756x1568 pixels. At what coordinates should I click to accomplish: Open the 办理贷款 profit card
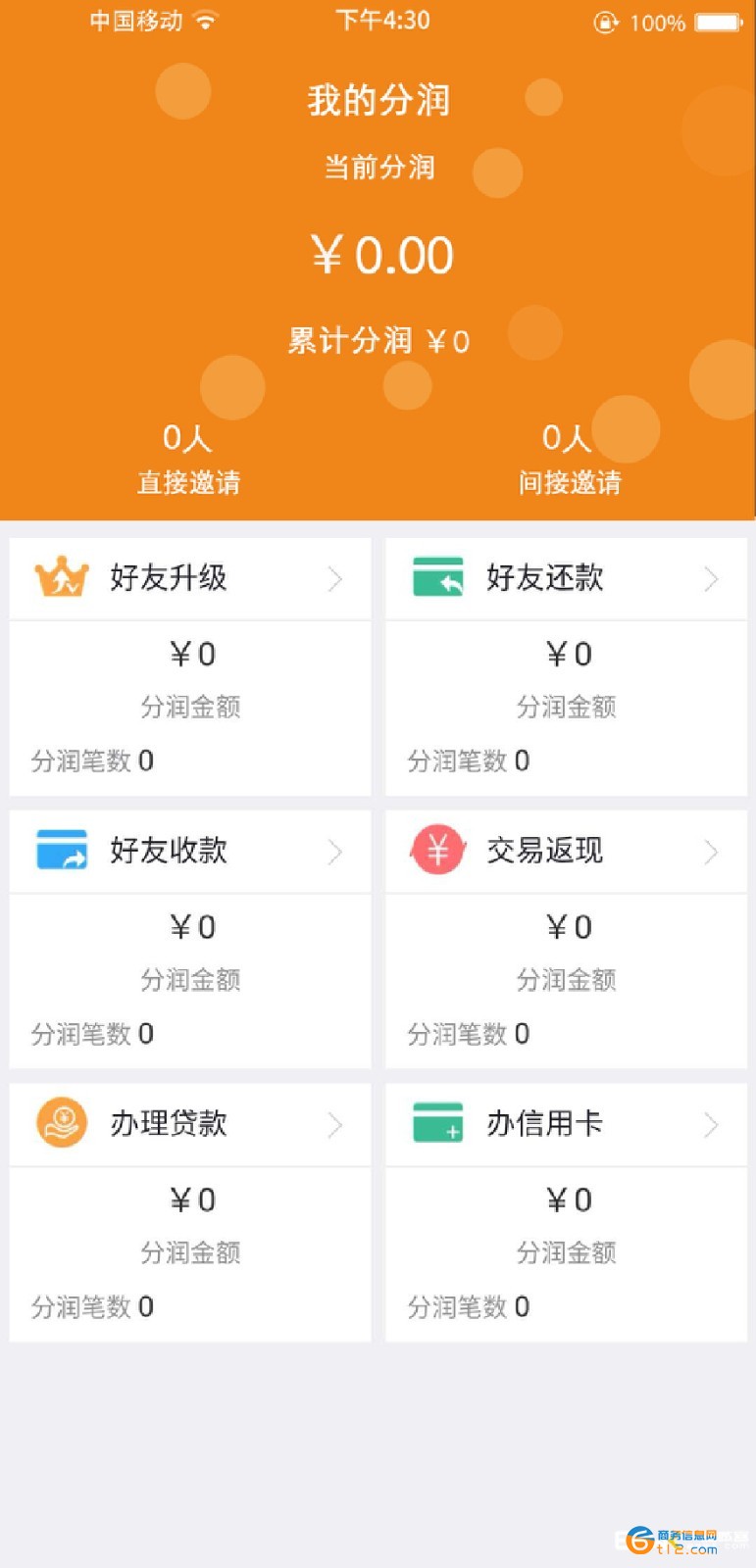[189, 1124]
